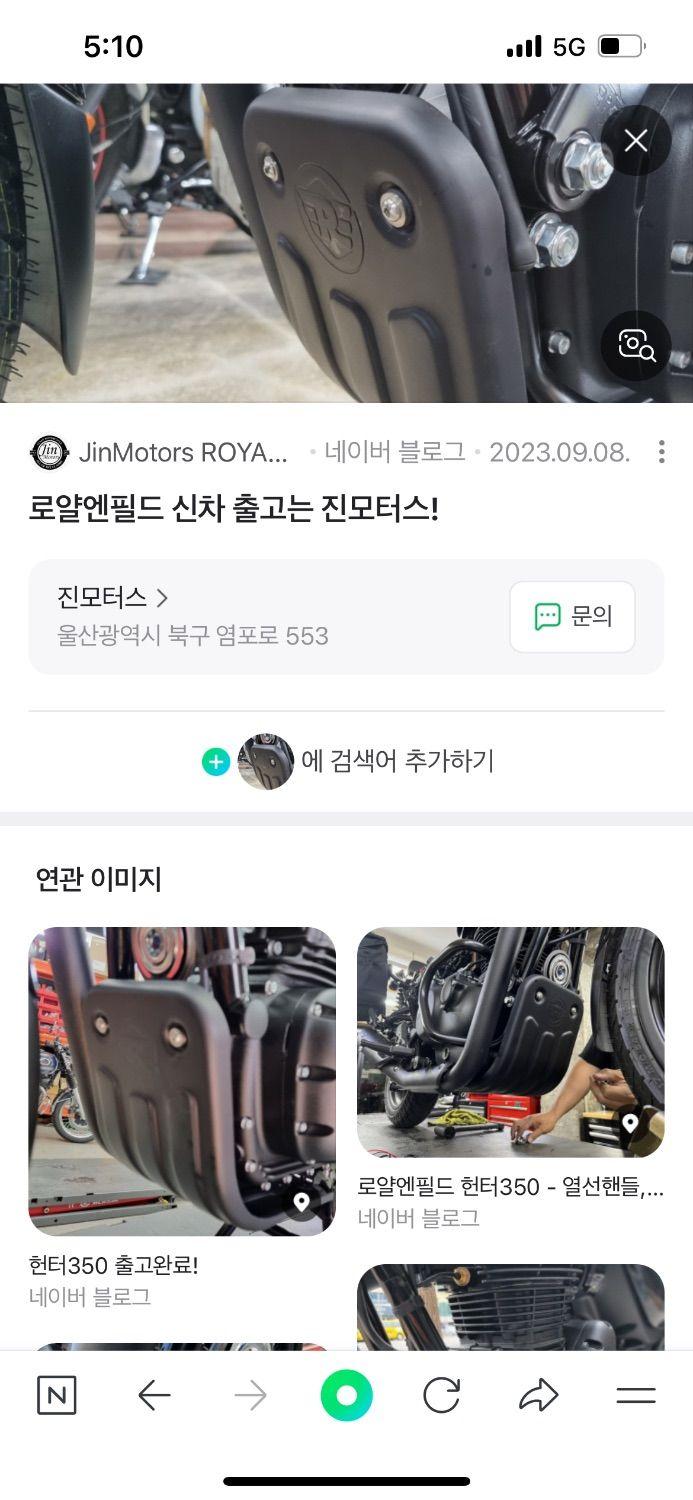This screenshot has width=693, height=1500.
Task: Open the post's overflow menu
Action: click(x=661, y=452)
